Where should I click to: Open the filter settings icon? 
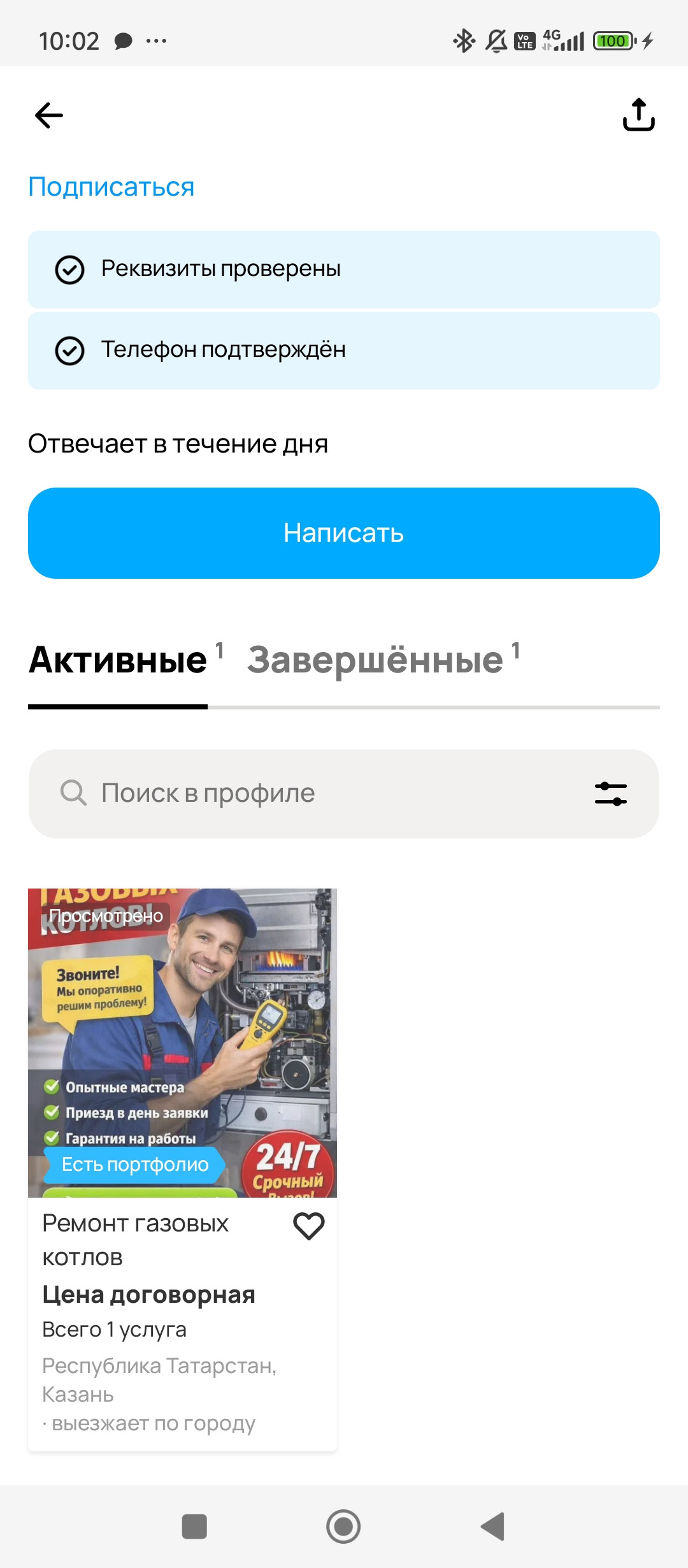[x=610, y=794]
